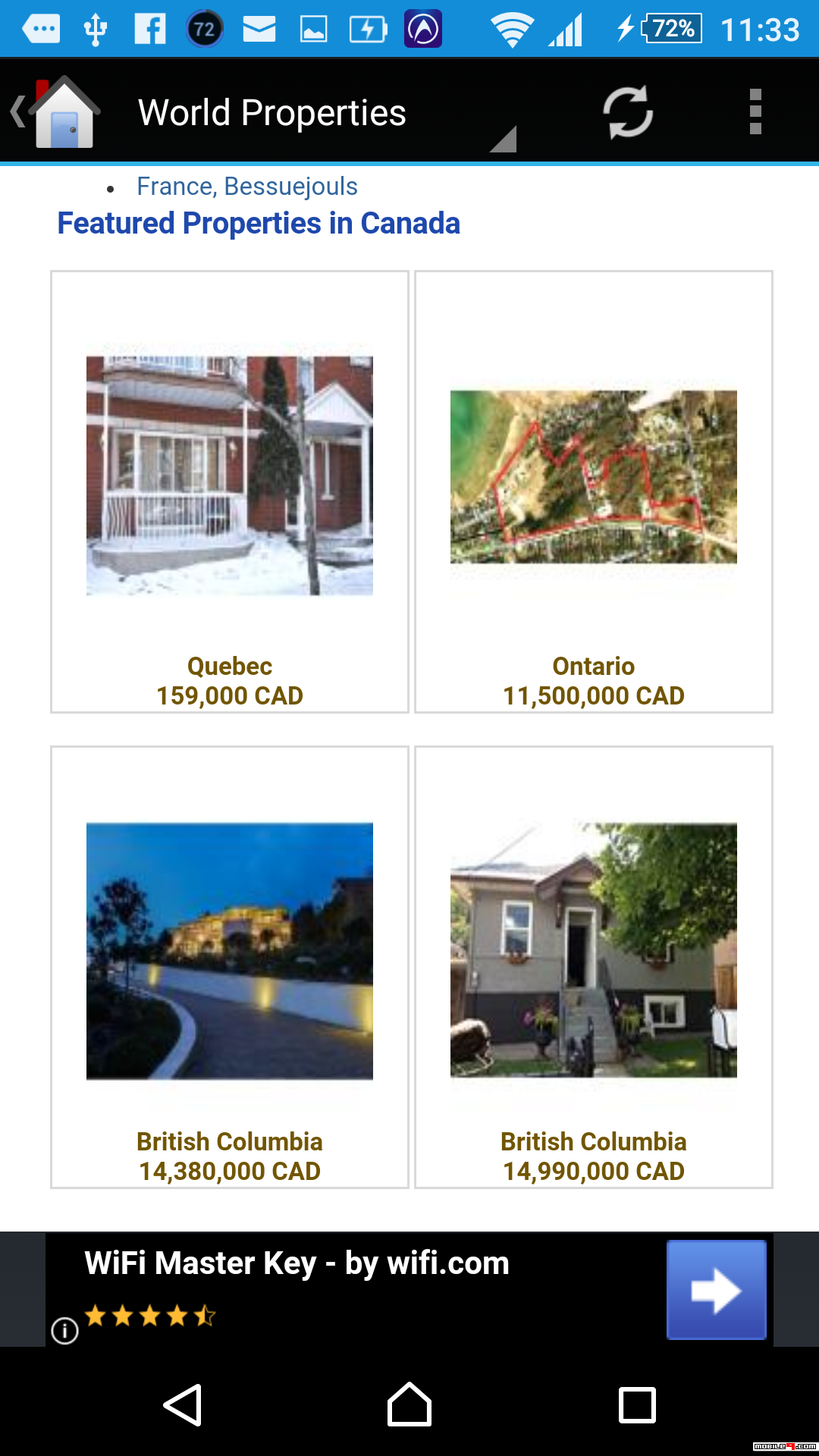
Task: Open recent apps
Action: [637, 1405]
